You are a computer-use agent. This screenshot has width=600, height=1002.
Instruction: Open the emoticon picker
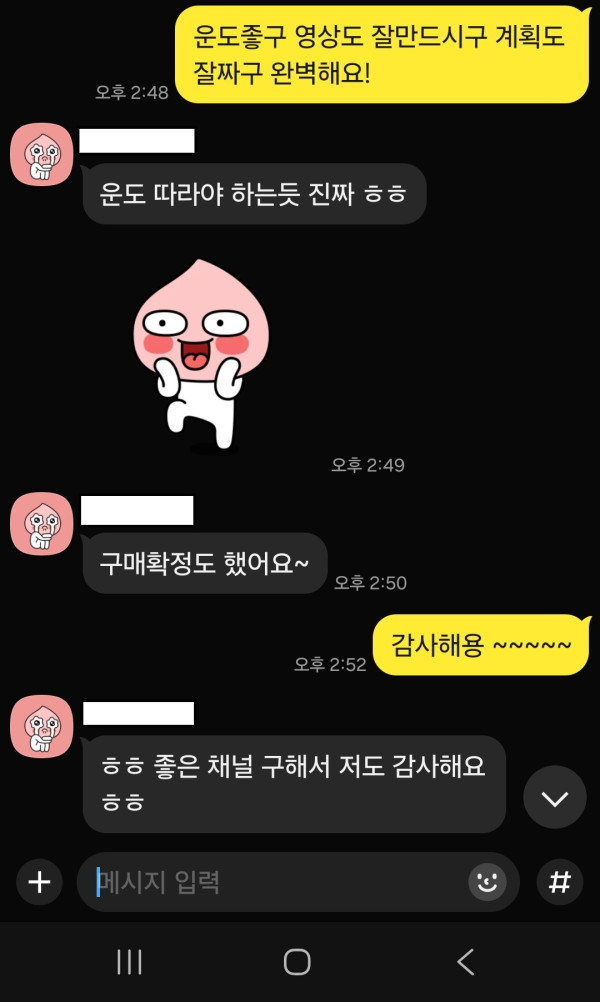pos(487,882)
